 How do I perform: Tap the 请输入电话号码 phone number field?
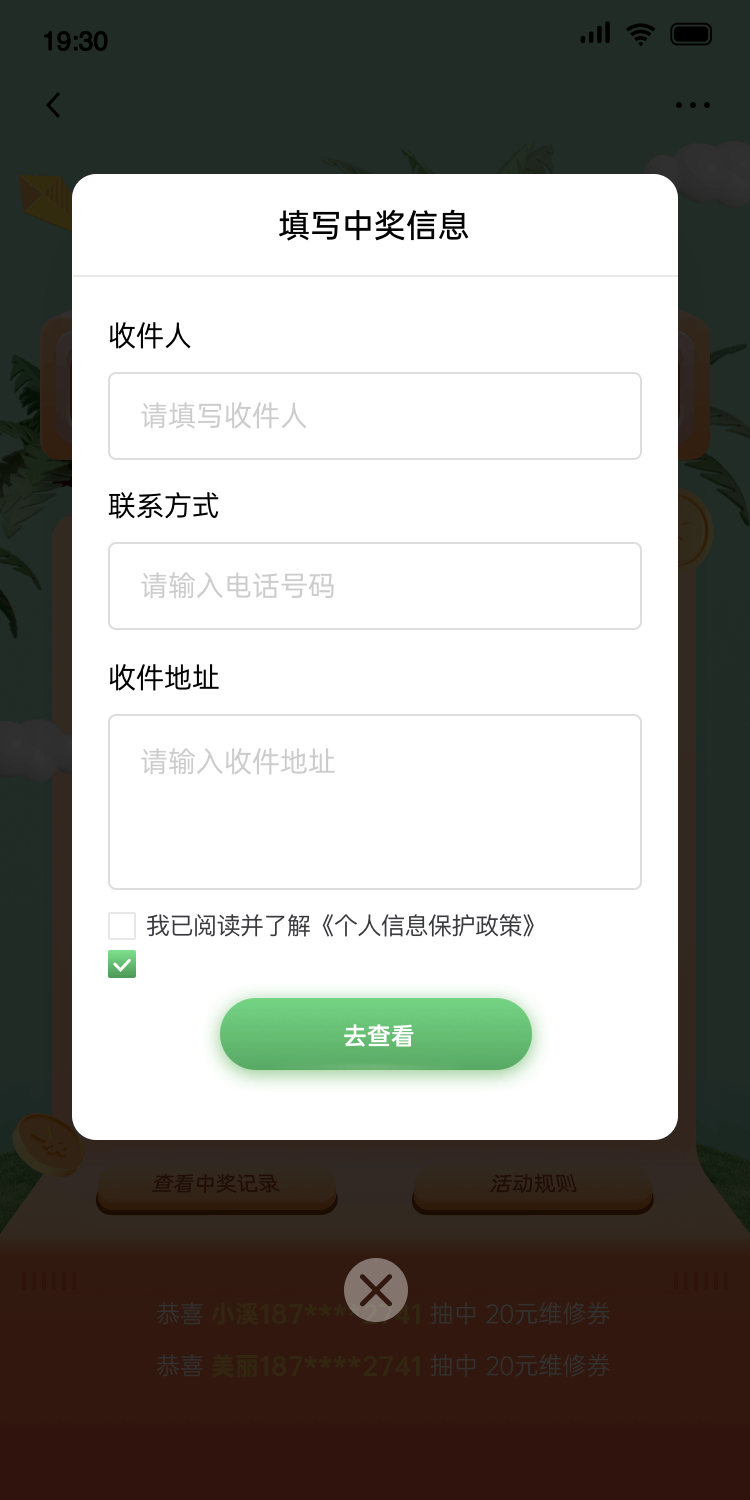375,586
